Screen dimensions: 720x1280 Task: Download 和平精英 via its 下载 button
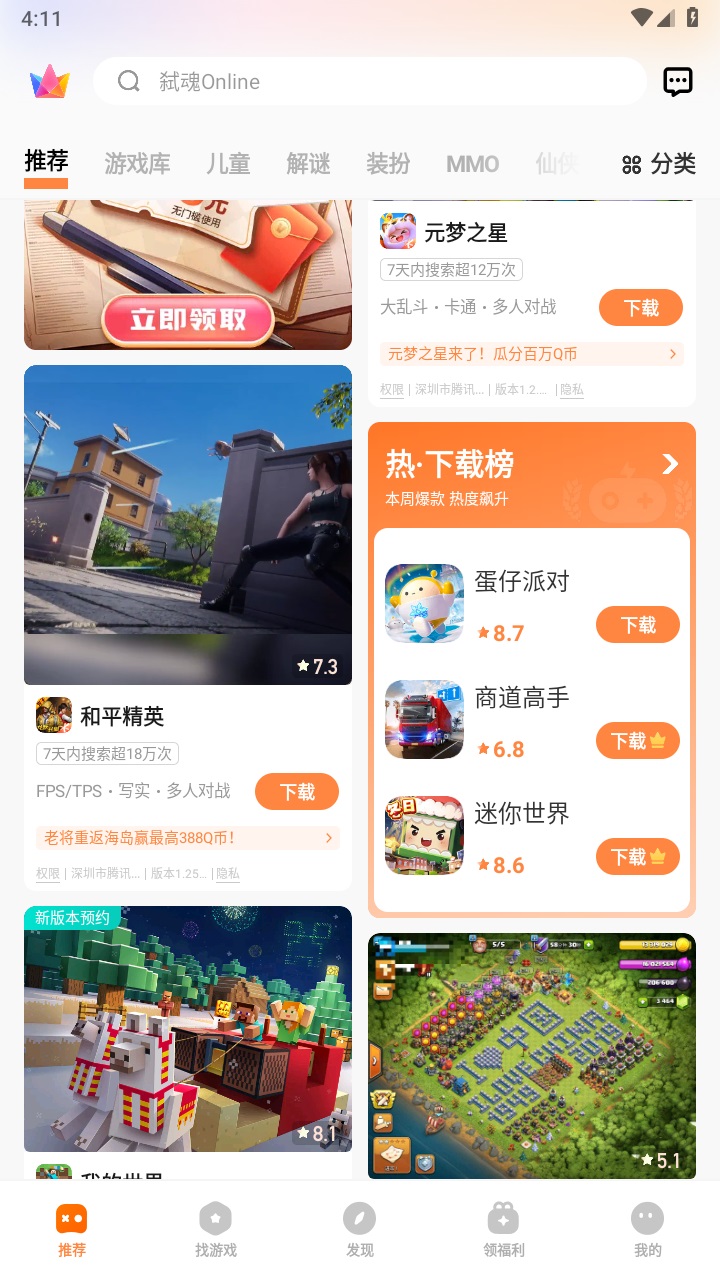point(296,791)
